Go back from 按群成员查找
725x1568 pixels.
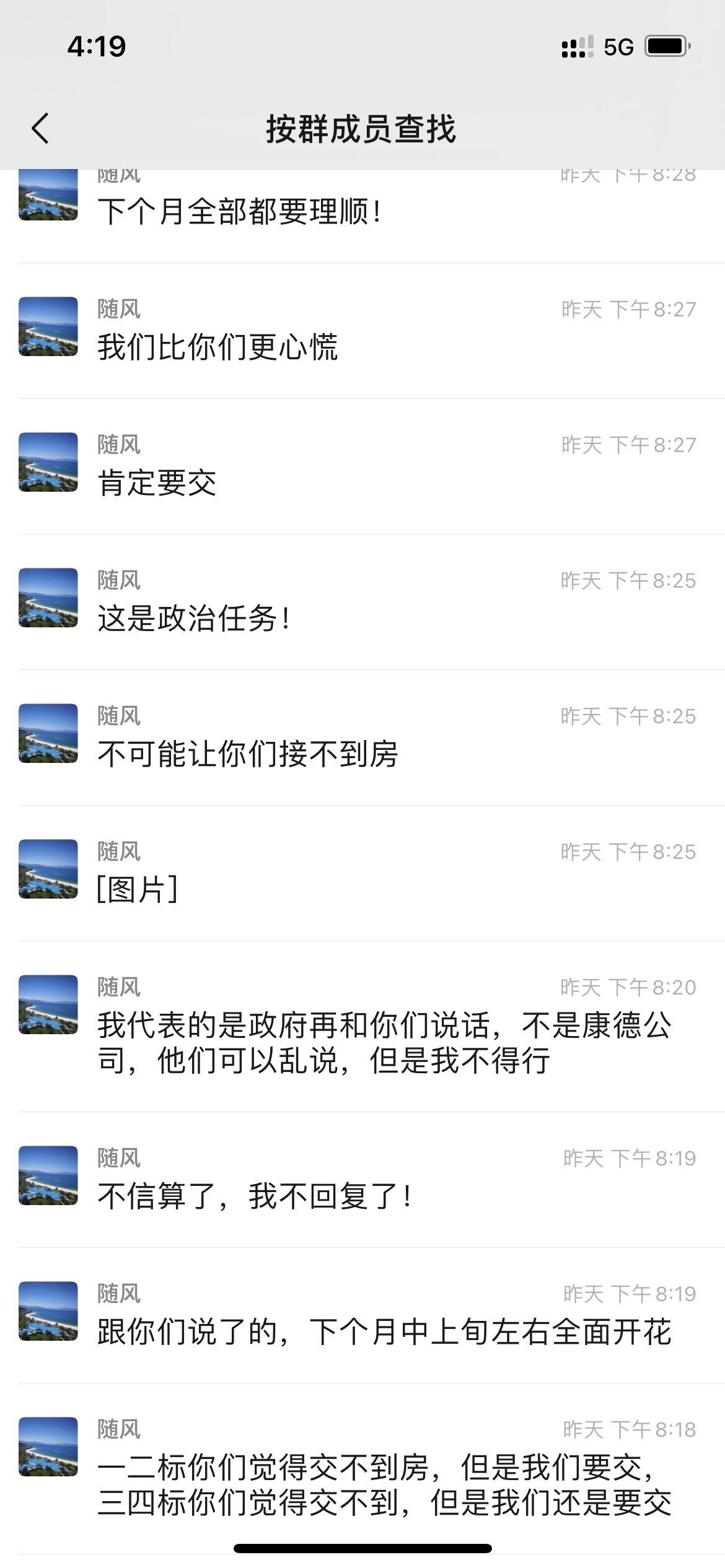pos(41,129)
